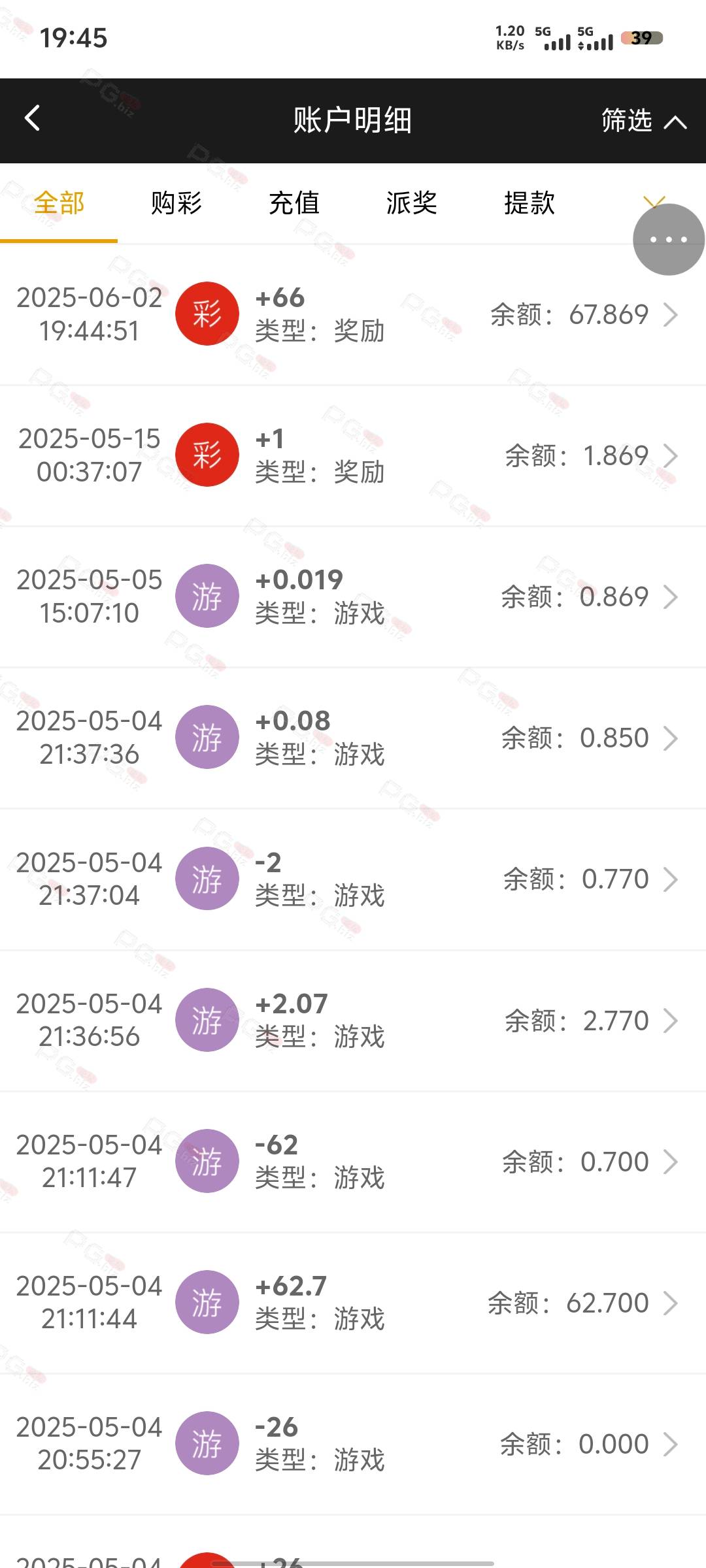The height and width of the screenshot is (1568, 706).
Task: Open the -62 游戏 transaction
Action: tap(353, 1162)
